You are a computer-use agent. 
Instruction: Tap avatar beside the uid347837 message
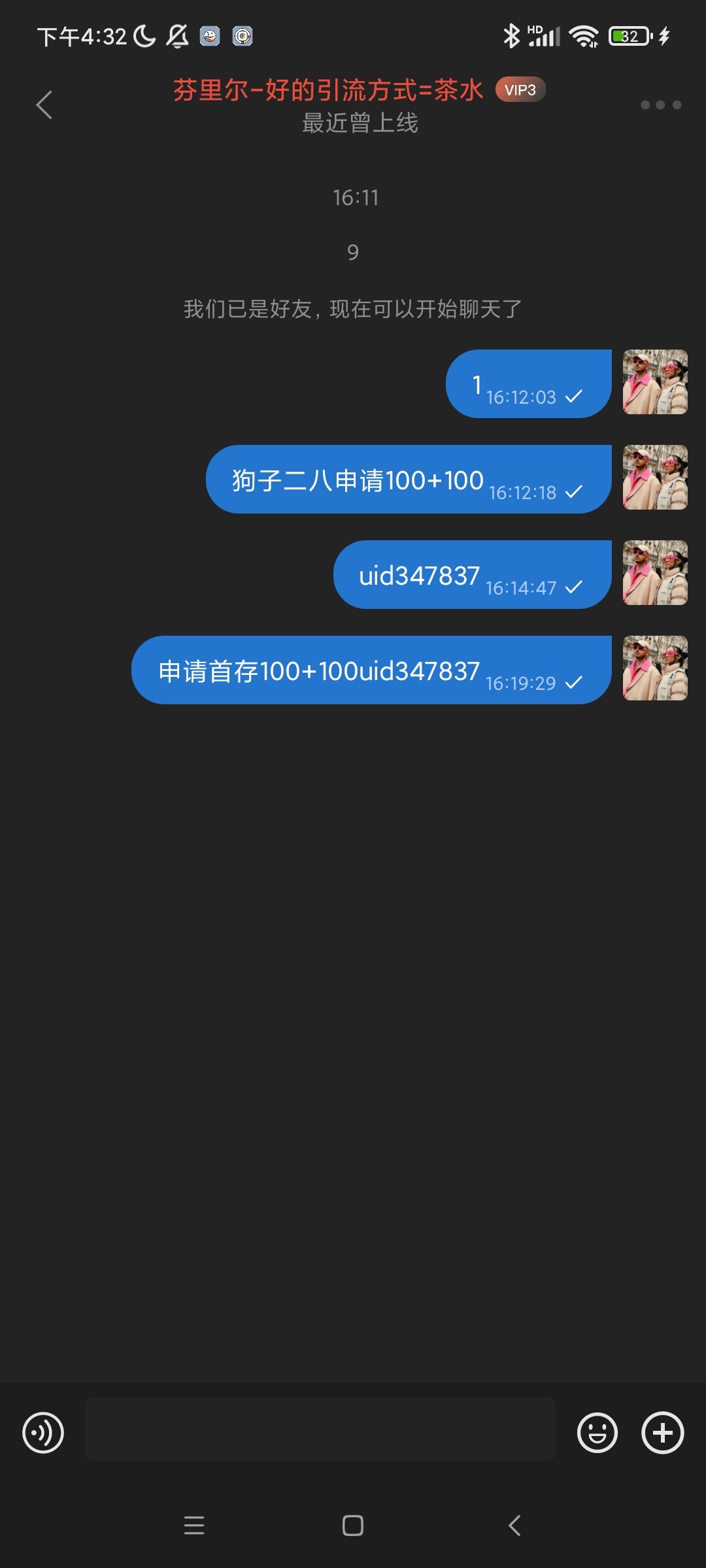pyautogui.click(x=655, y=573)
